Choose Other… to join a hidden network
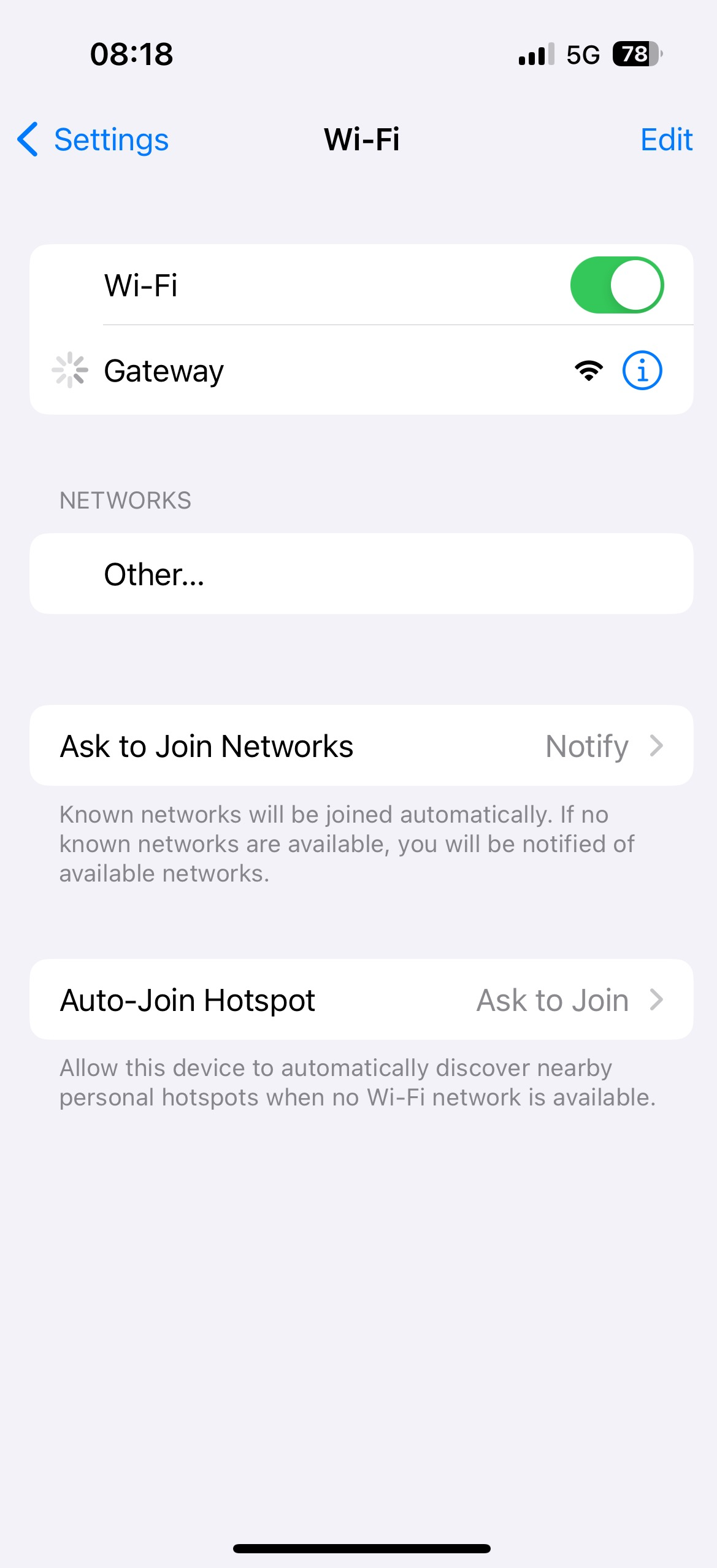The height and width of the screenshot is (1568, 717). (x=155, y=575)
